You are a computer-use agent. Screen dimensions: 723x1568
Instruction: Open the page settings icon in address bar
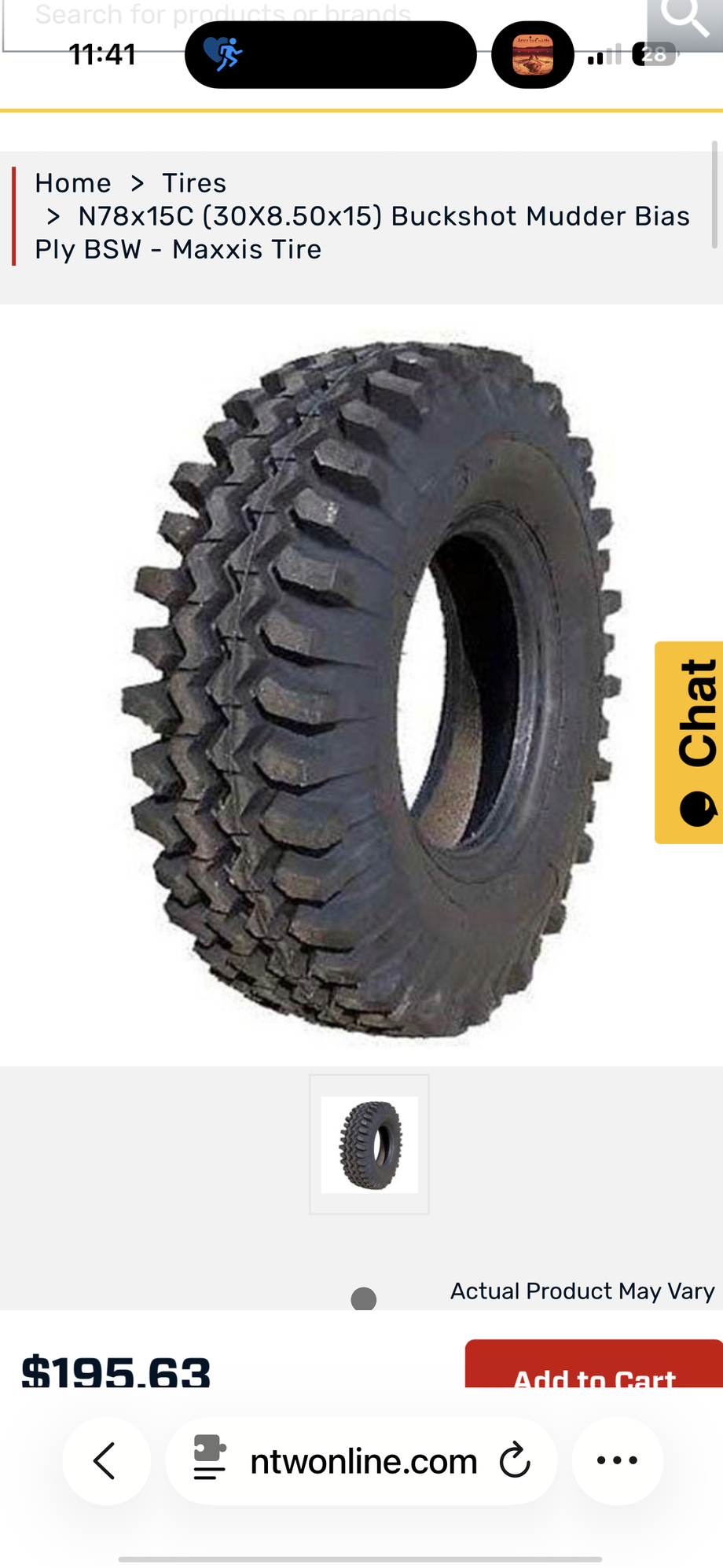click(209, 1459)
